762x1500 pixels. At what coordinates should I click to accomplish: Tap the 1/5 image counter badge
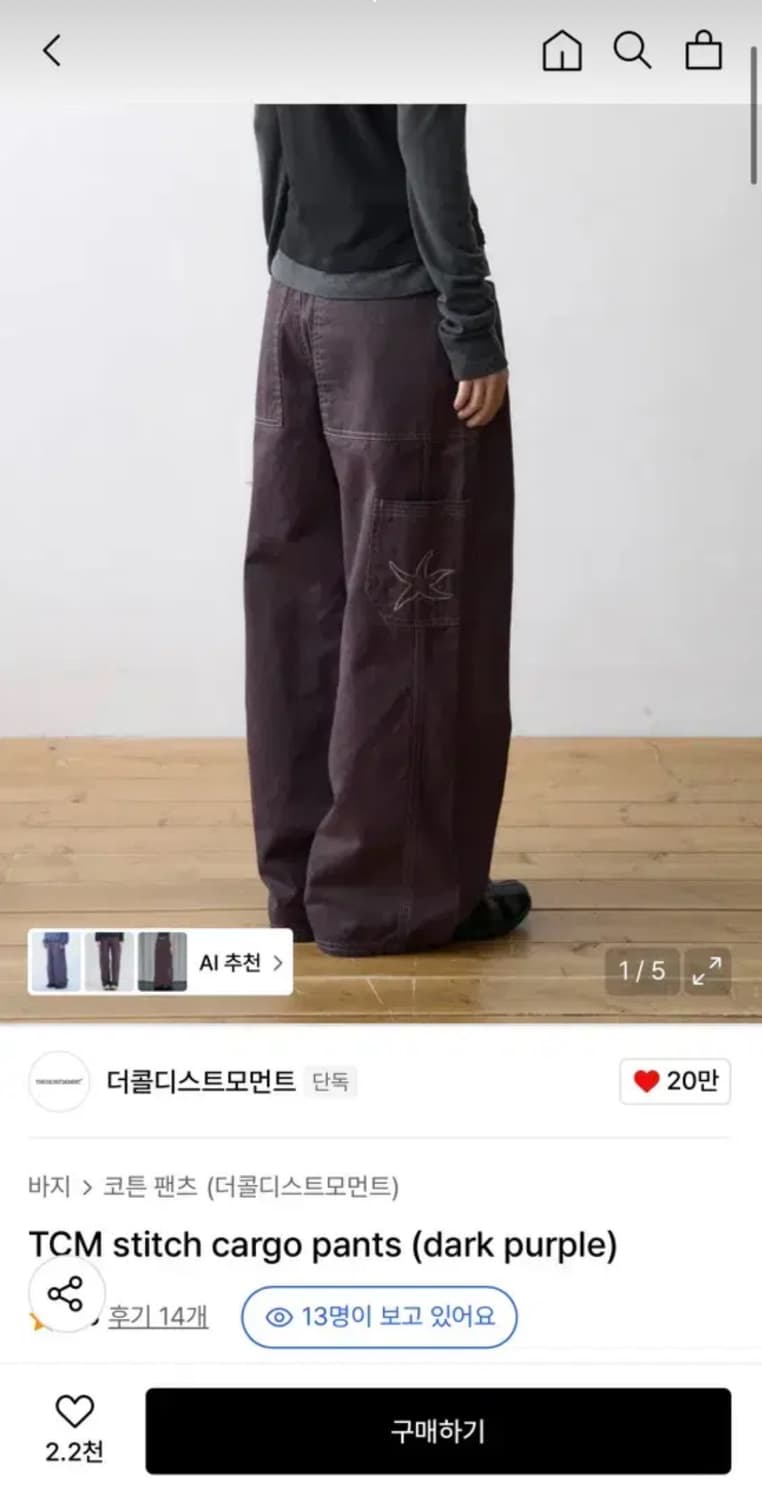[641, 971]
